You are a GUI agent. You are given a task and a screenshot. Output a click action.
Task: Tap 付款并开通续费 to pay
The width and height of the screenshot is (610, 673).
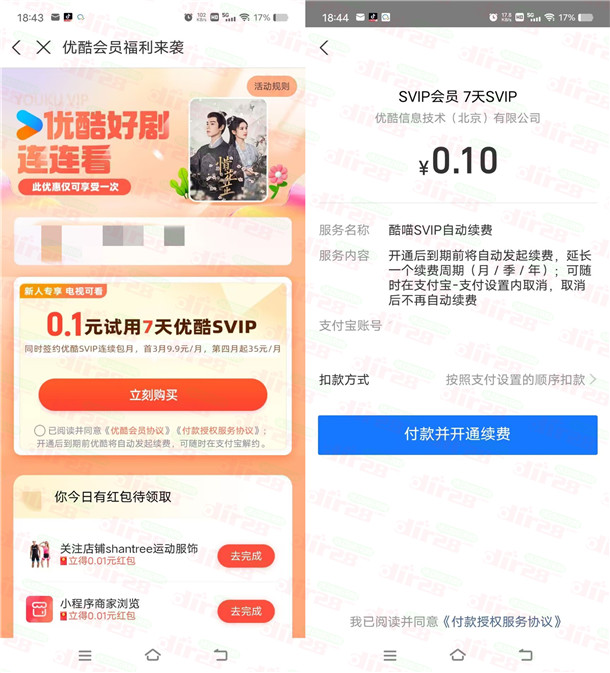[457, 435]
